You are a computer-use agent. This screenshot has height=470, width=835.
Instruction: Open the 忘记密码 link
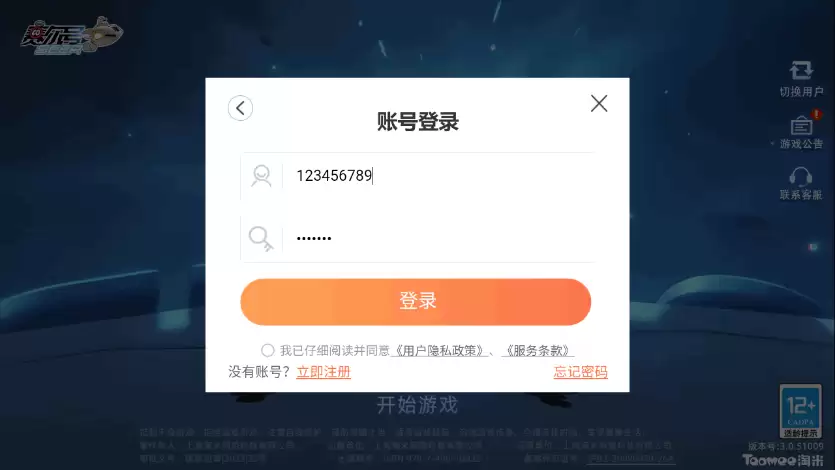point(580,372)
